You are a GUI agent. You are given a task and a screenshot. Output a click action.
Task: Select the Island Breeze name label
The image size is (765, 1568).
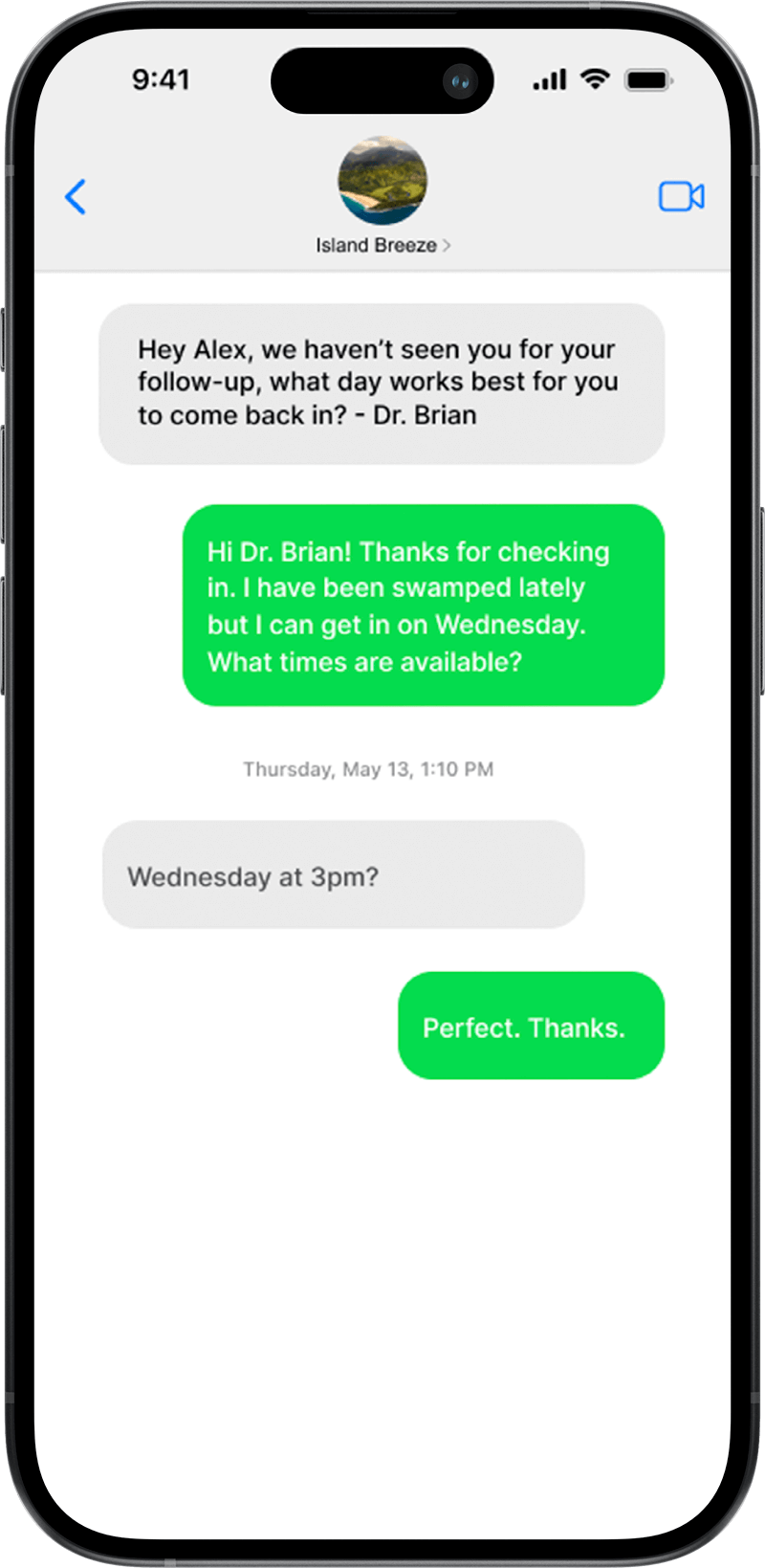click(x=377, y=245)
